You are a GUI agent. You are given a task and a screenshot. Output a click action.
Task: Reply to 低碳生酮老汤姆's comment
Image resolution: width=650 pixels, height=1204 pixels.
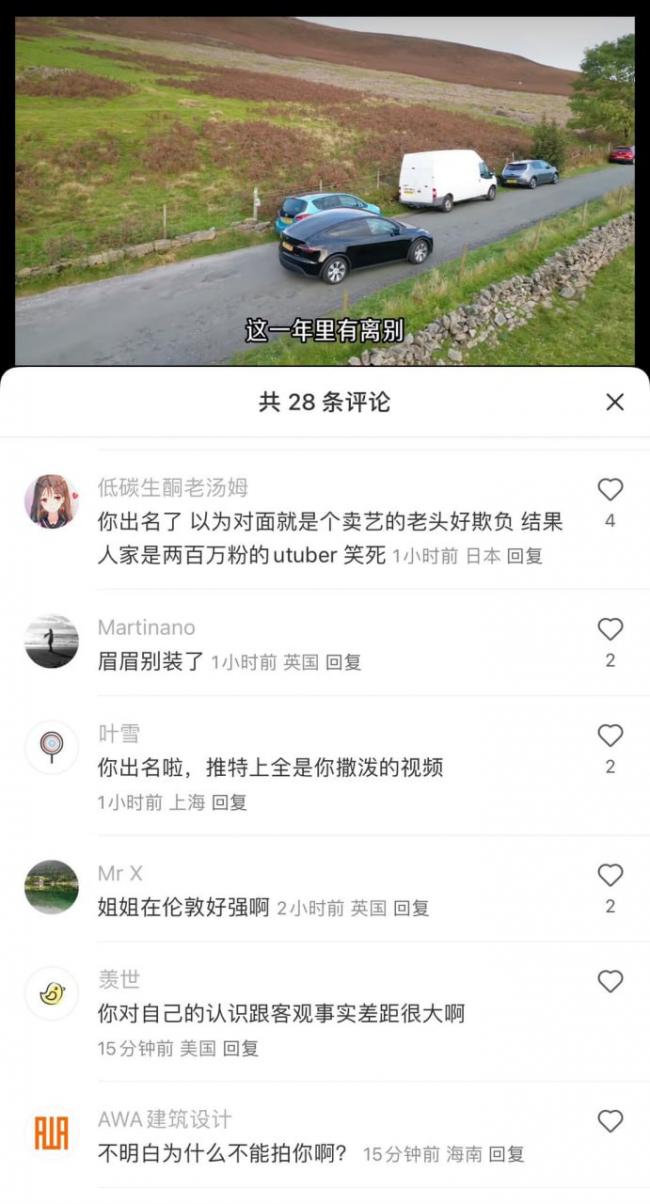point(524,556)
